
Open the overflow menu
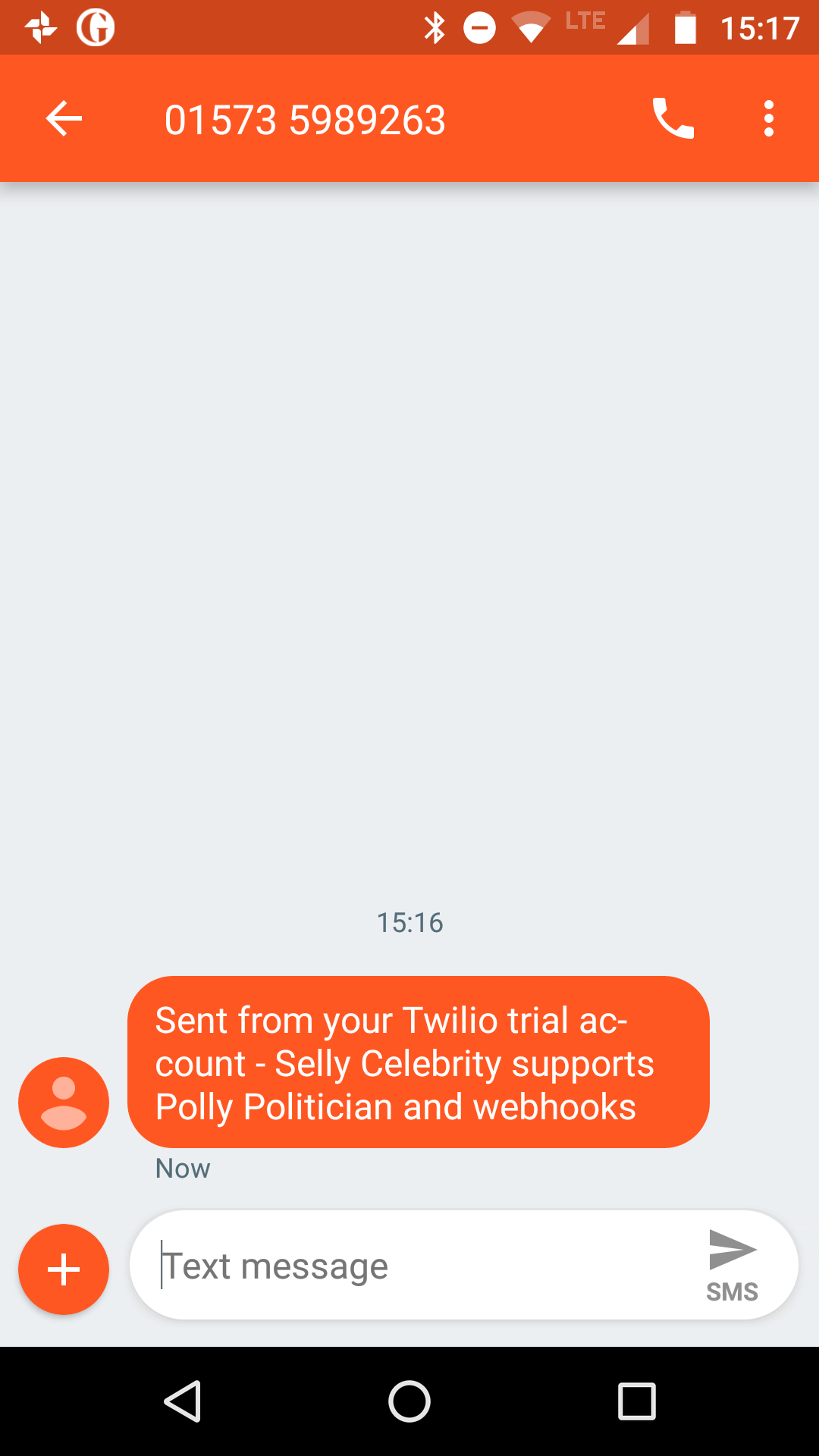tap(768, 119)
